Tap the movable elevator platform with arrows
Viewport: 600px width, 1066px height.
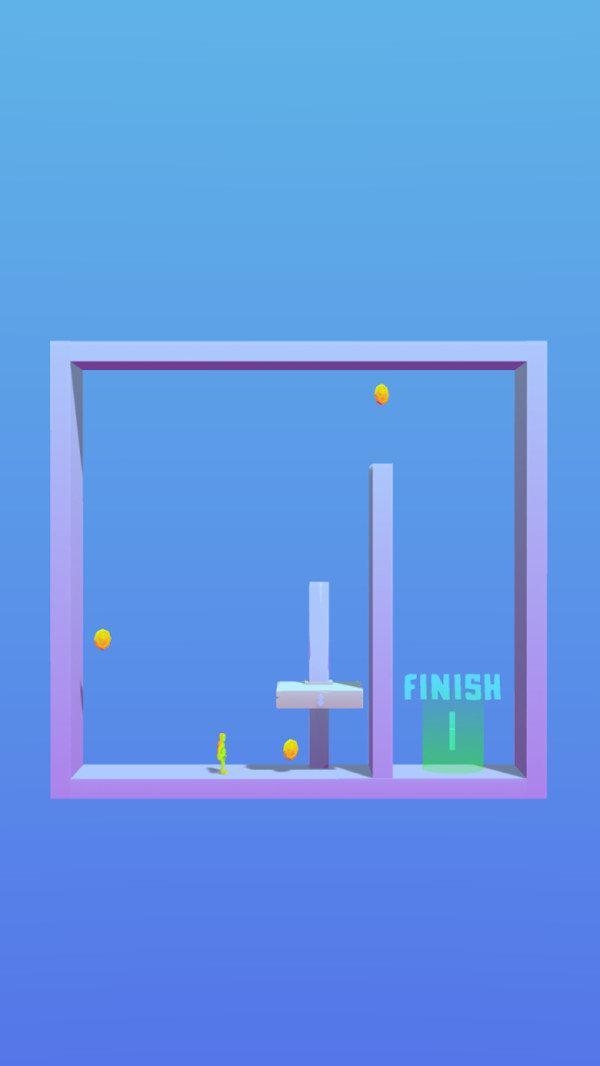click(320, 696)
